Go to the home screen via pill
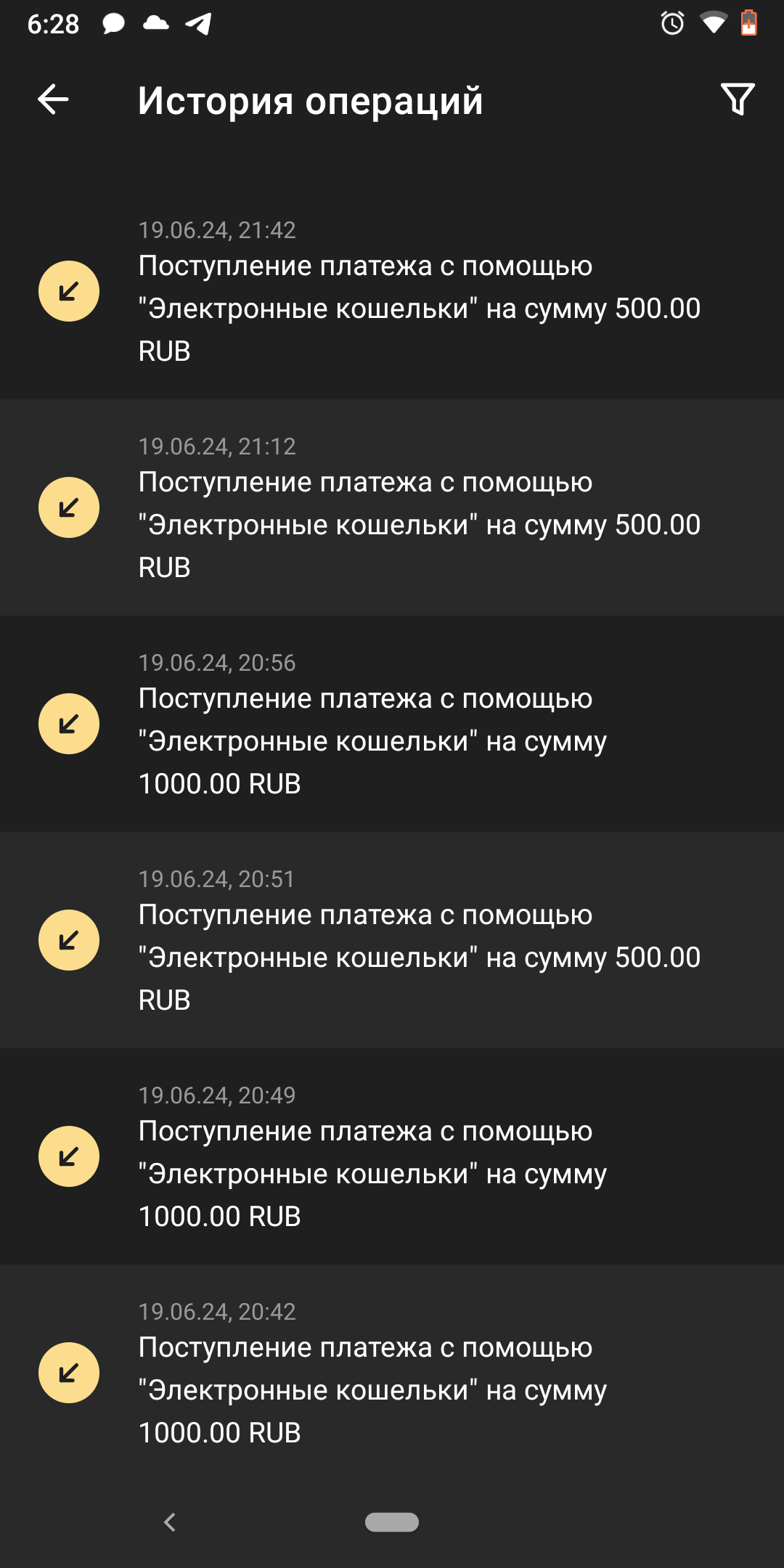The width and height of the screenshot is (784, 1568). pos(392,1522)
